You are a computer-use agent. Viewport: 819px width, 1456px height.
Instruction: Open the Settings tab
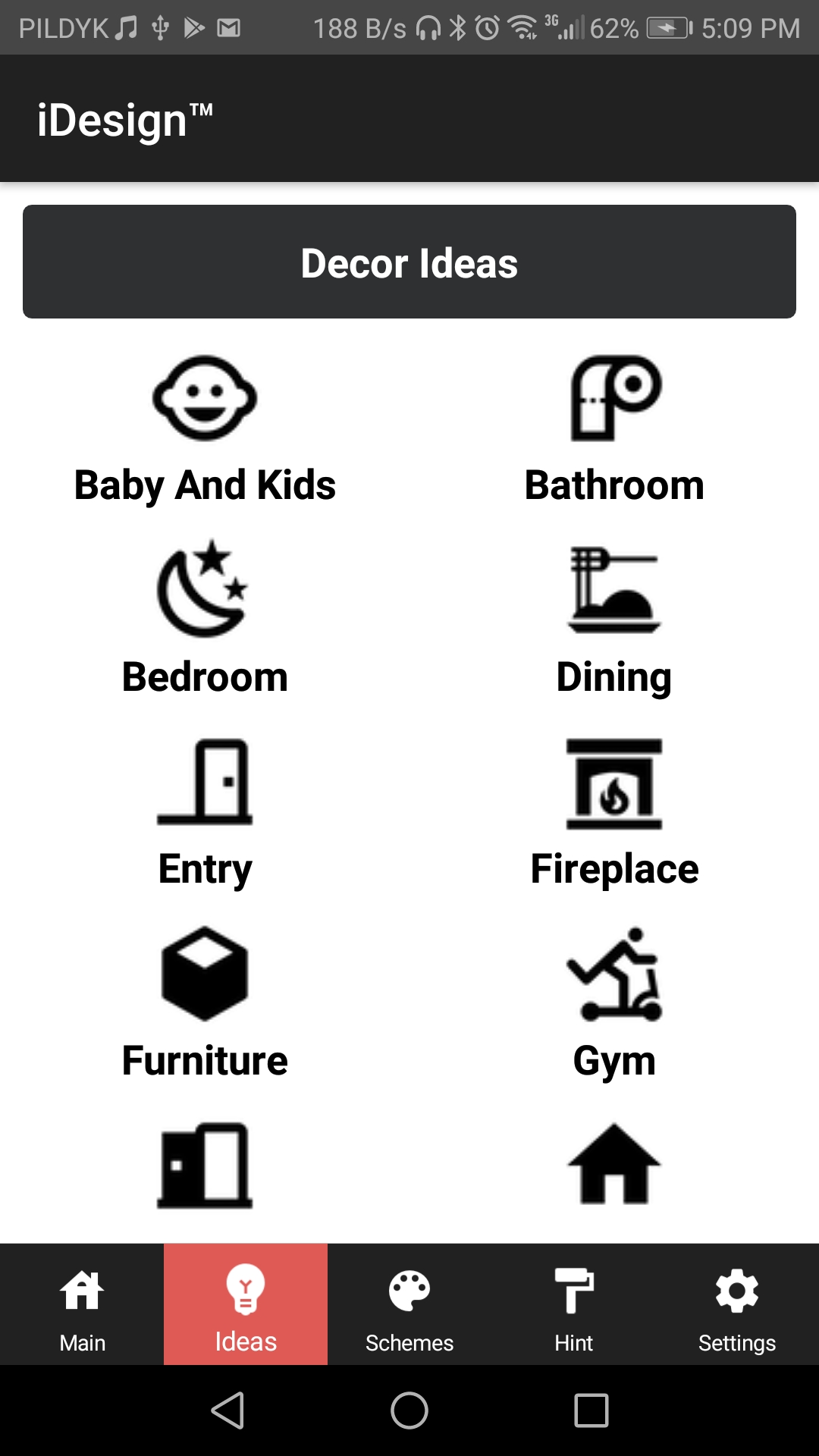pos(737,1304)
